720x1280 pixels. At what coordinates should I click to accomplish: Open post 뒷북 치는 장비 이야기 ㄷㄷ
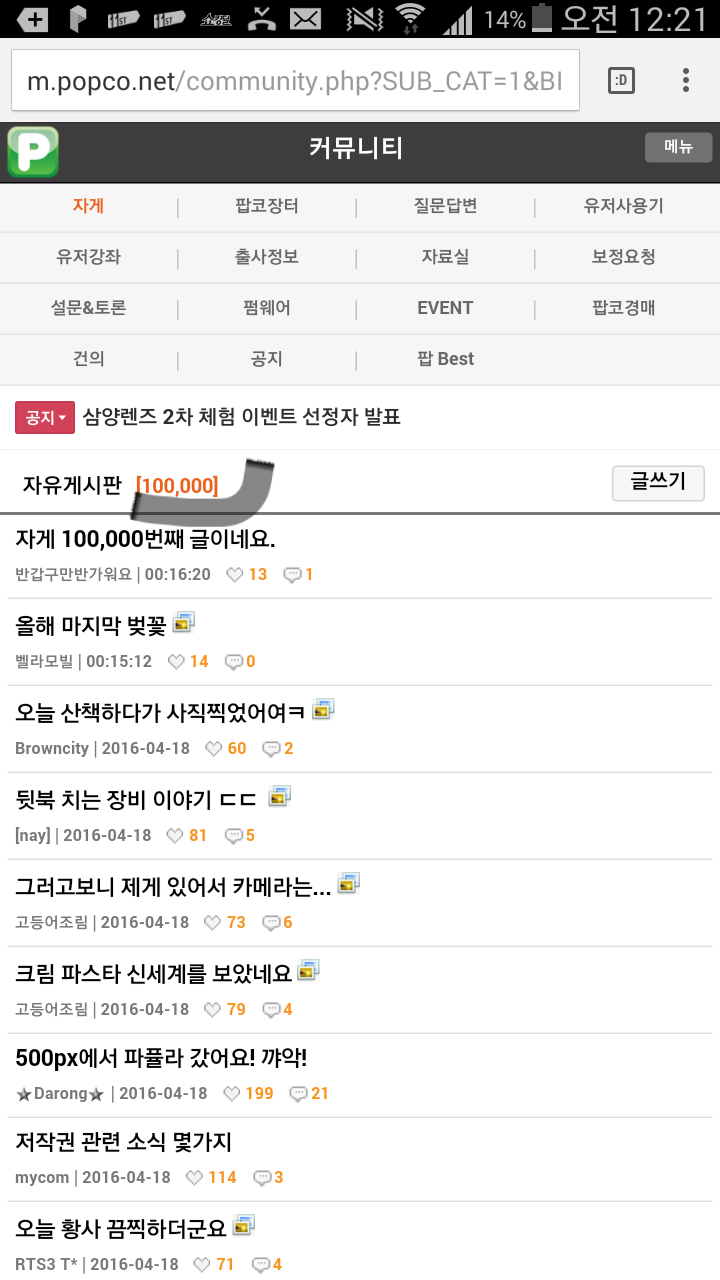coord(137,800)
